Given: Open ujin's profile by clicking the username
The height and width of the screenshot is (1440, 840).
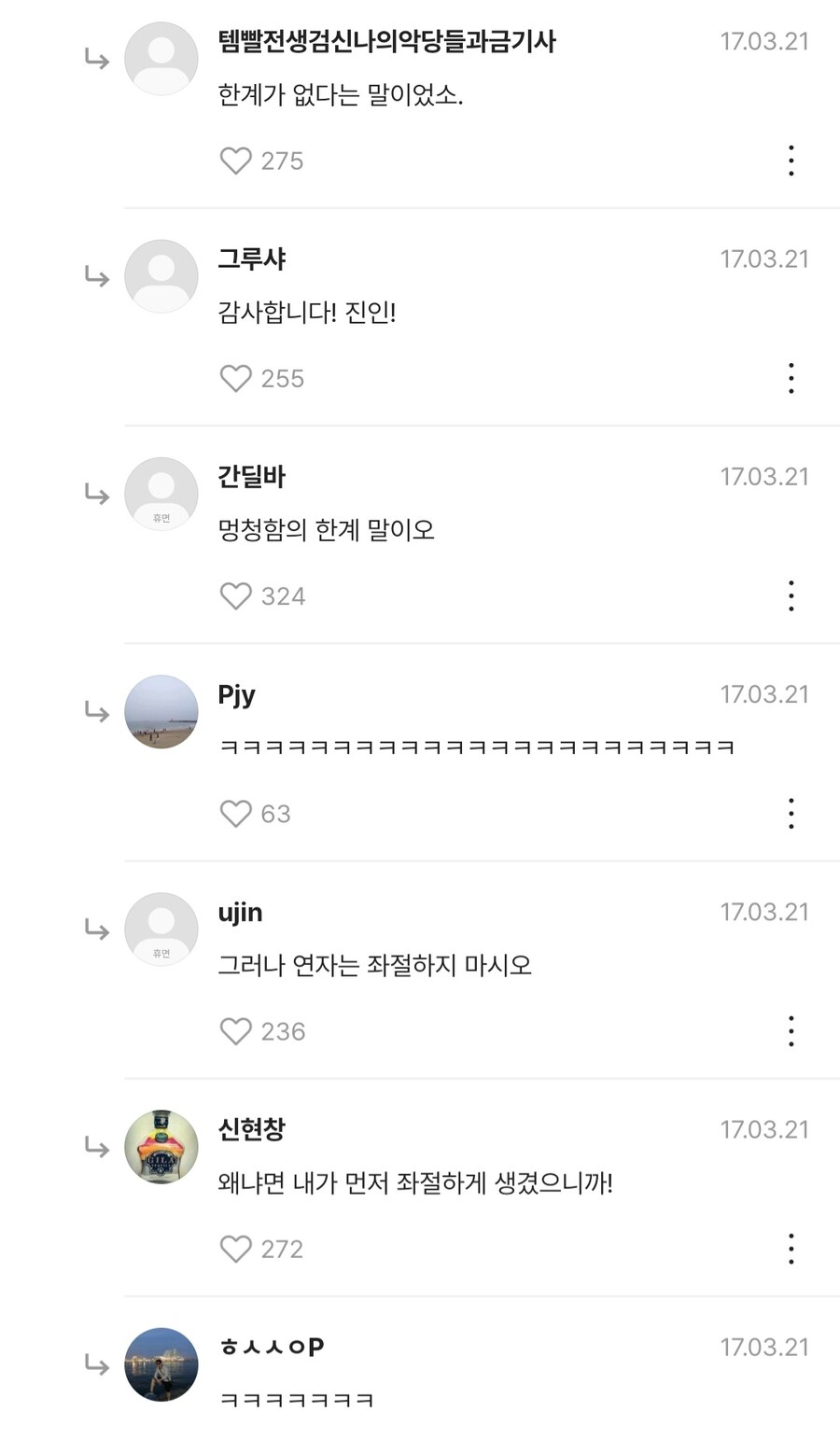Looking at the screenshot, I should click(x=239, y=912).
